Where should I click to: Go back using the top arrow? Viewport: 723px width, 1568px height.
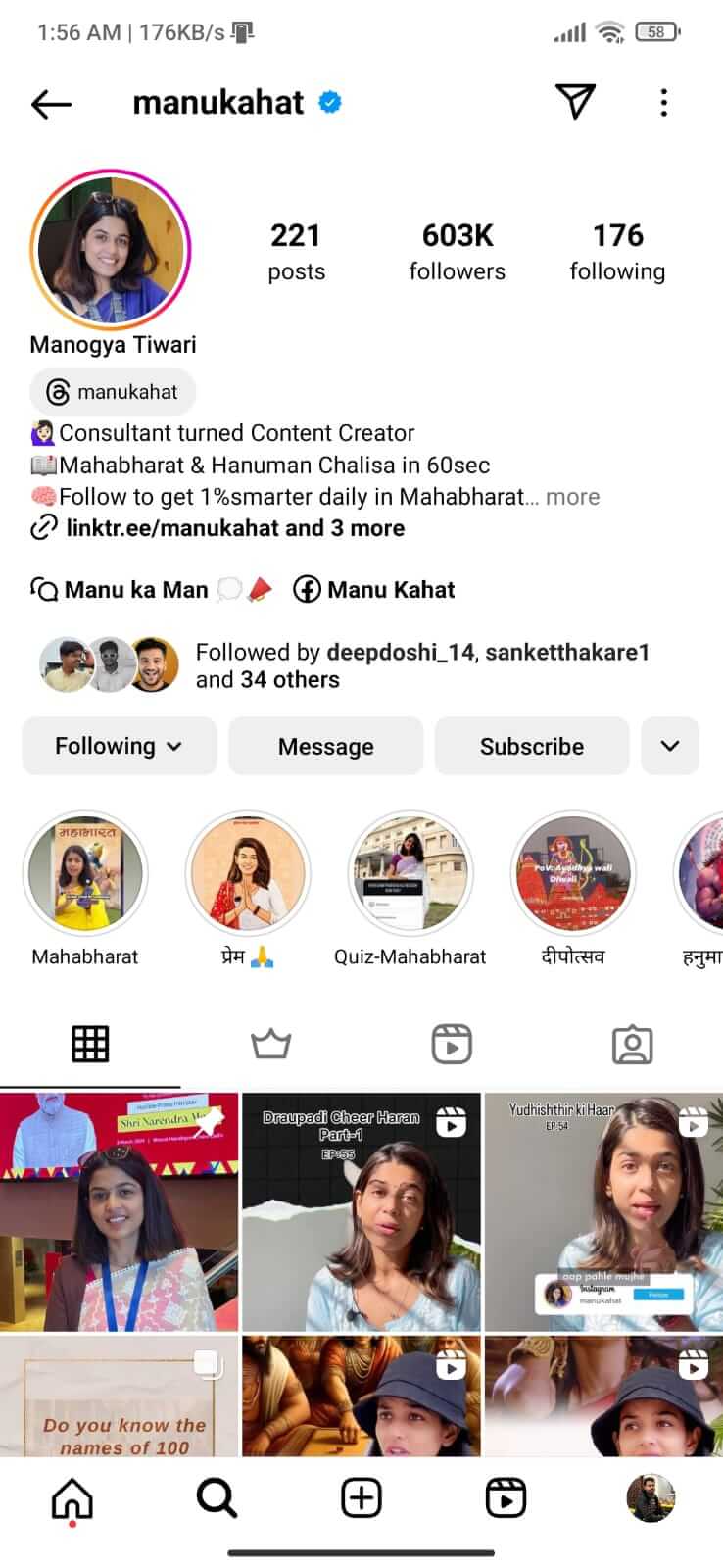[51, 103]
